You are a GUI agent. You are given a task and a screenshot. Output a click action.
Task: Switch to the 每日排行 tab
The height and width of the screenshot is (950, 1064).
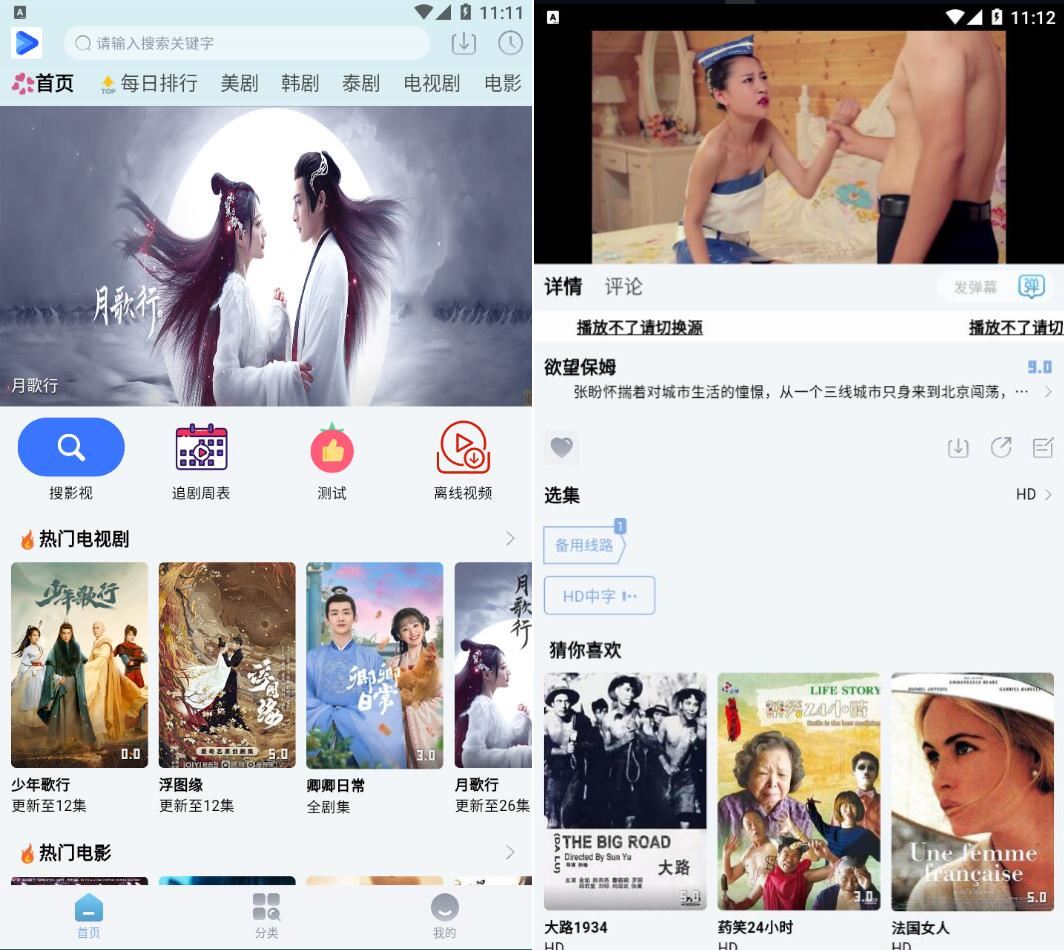148,84
